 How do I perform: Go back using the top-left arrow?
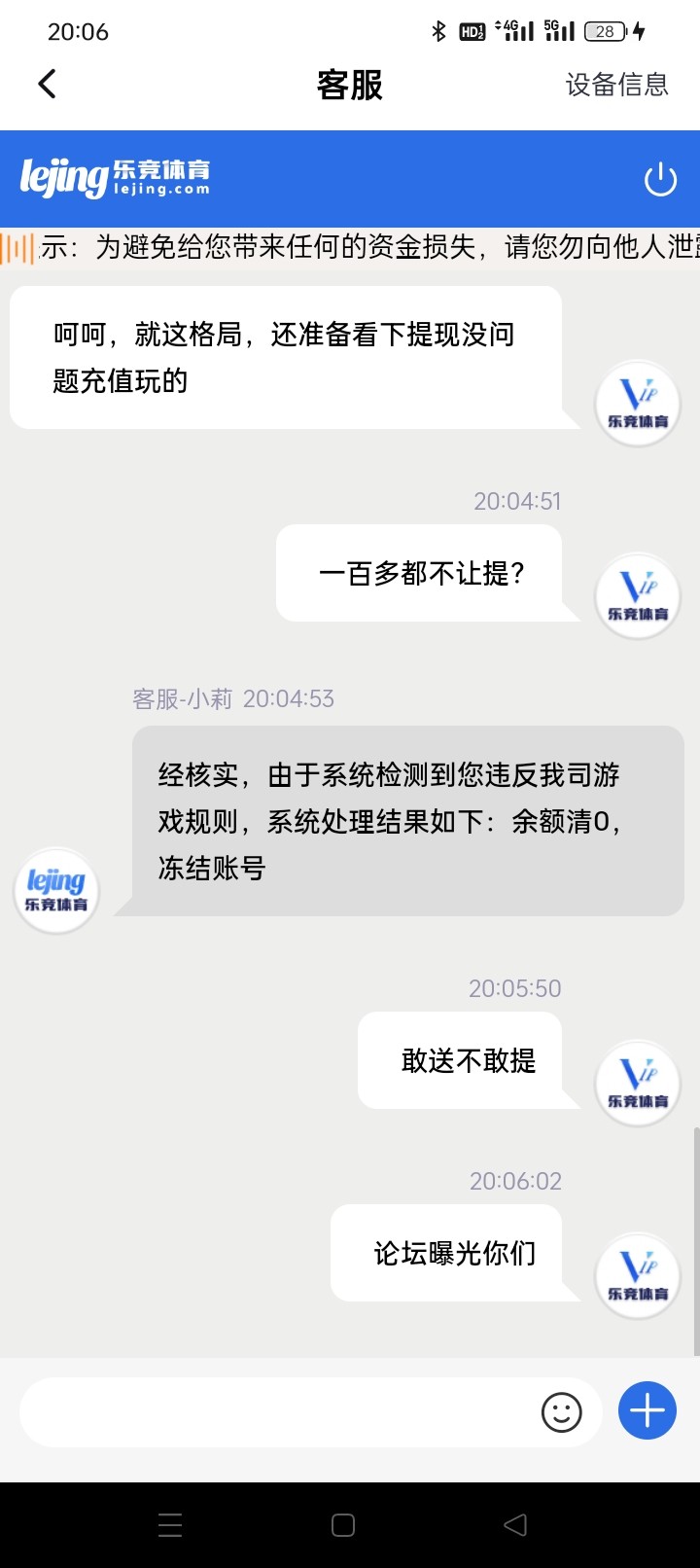pos(47,84)
